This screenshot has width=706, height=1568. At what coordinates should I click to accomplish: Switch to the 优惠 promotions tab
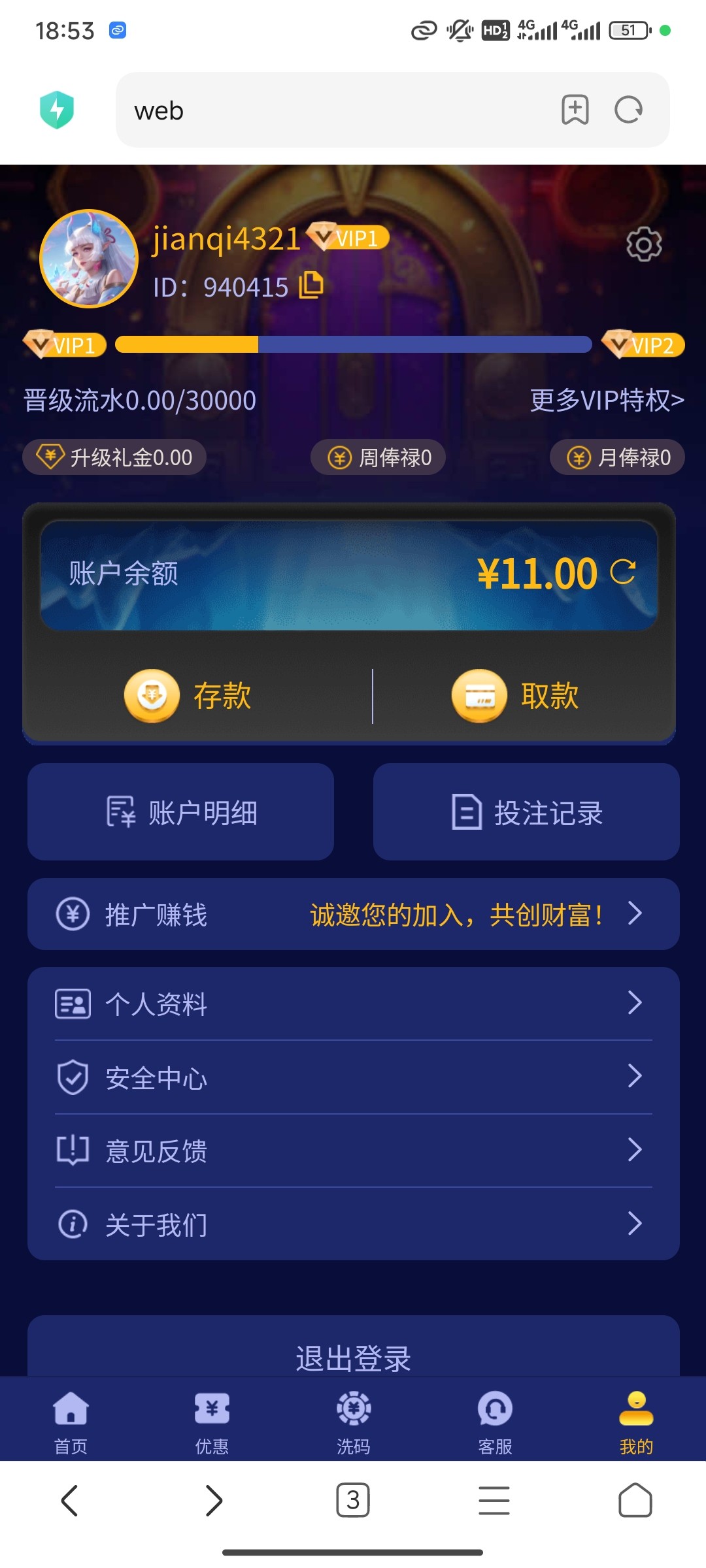coord(212,1421)
